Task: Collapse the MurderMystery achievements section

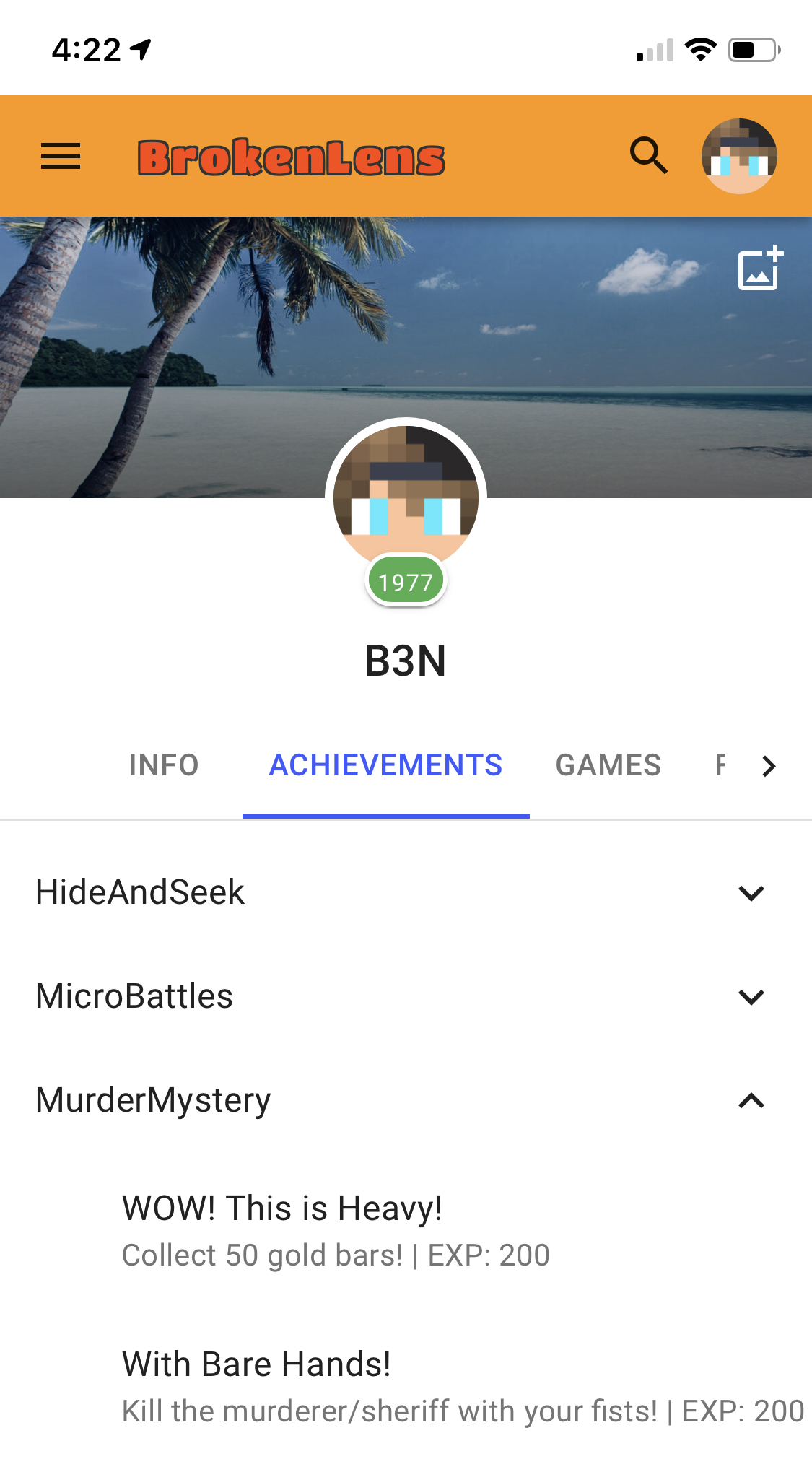Action: 406,1100
